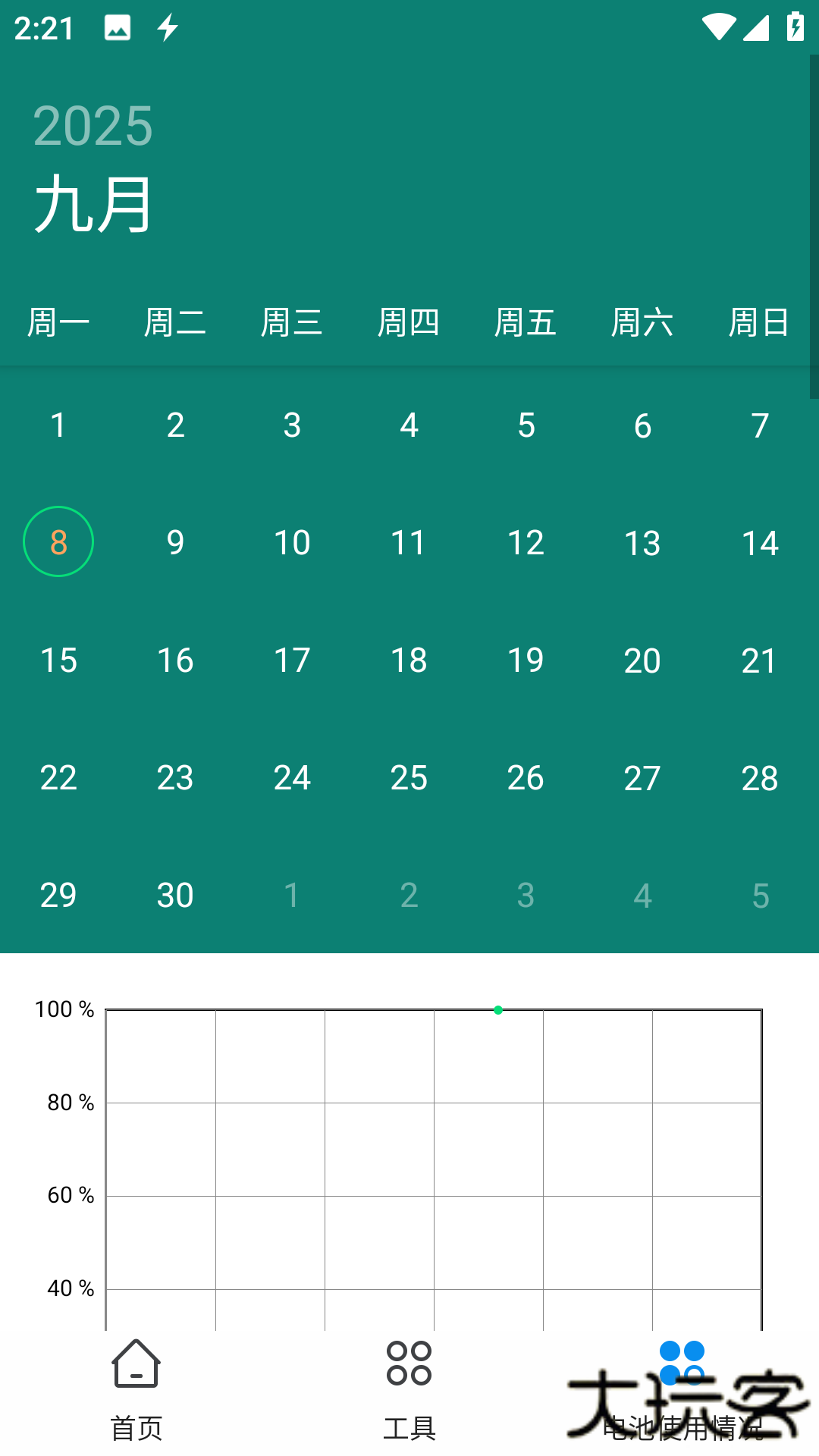The image size is (819, 1456).
Task: Choose September 20 in the calendar
Action: (642, 660)
